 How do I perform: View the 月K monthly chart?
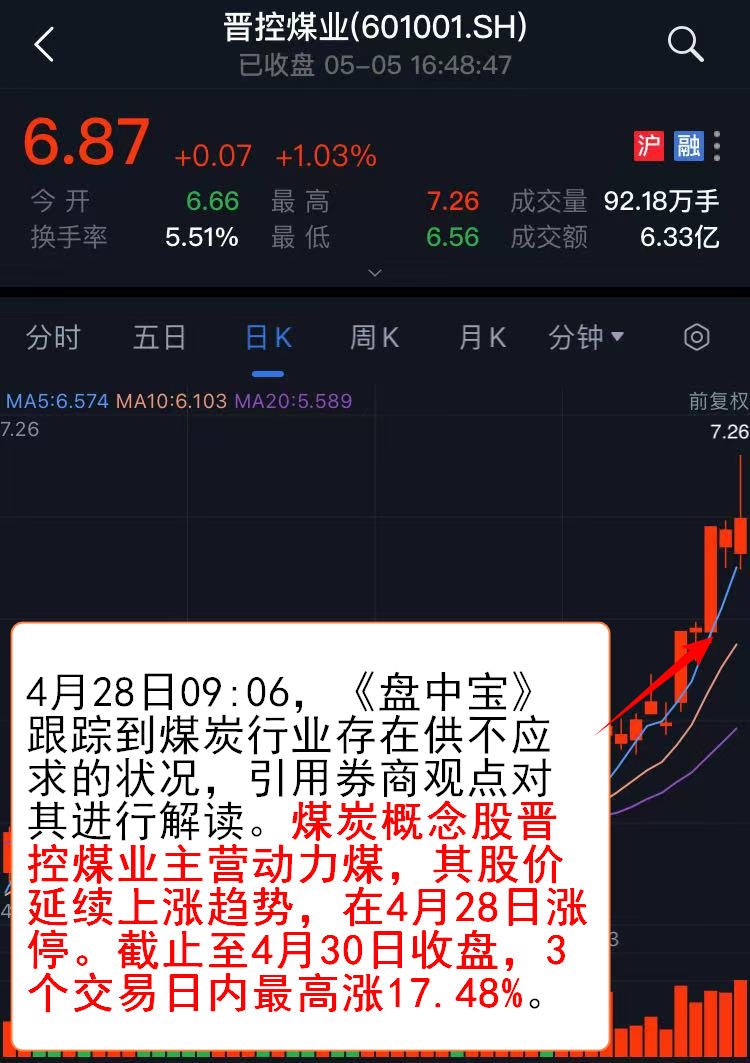pyautogui.click(x=482, y=338)
